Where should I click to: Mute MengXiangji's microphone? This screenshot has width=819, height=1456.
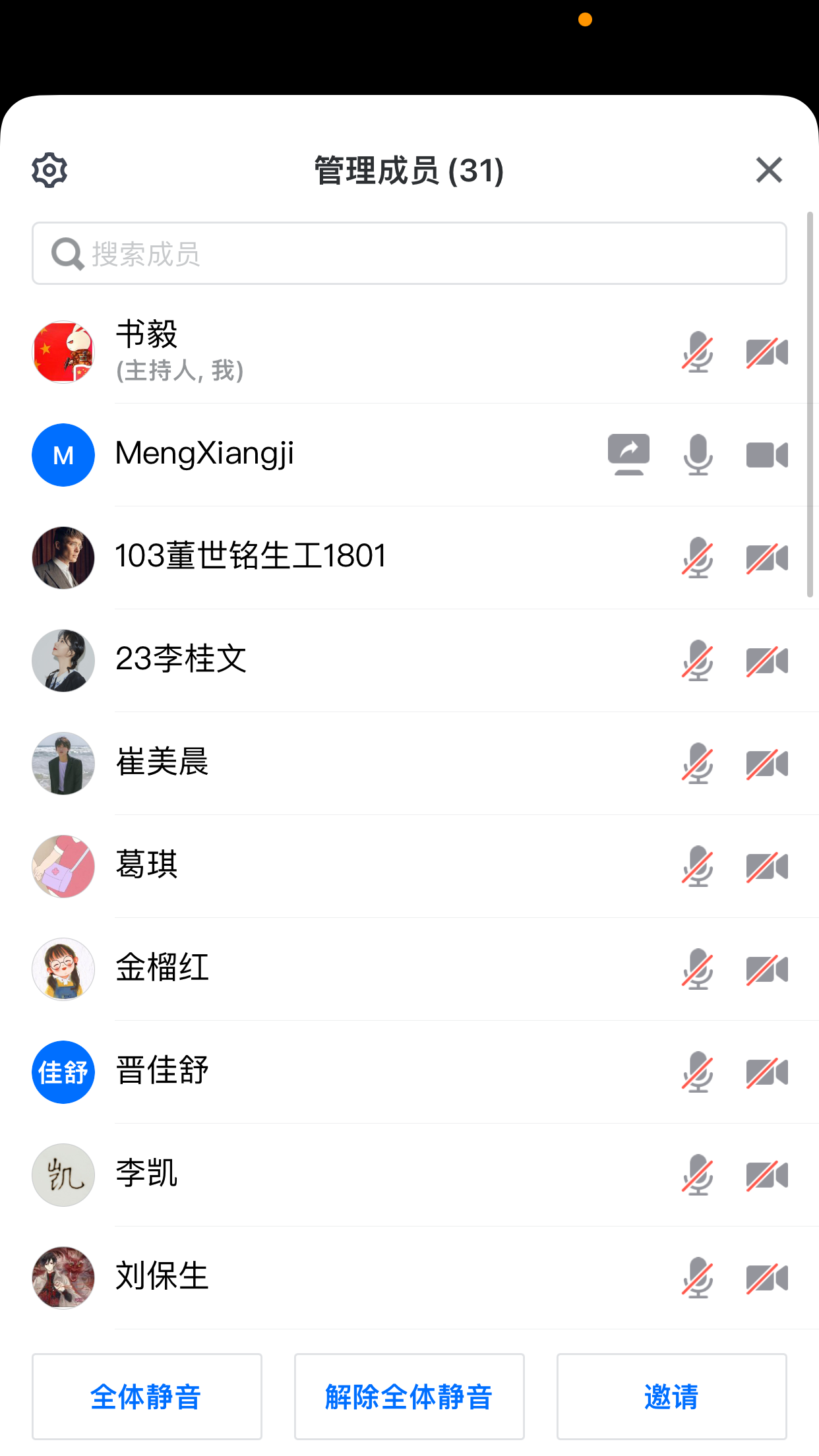[x=698, y=455]
